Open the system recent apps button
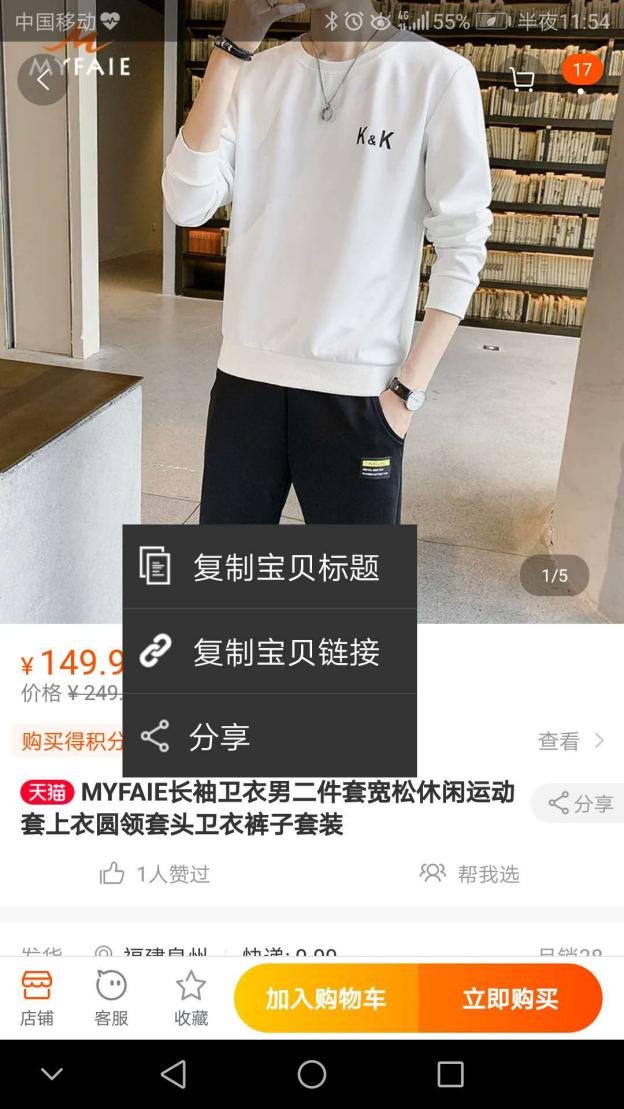624x1109 pixels. (x=450, y=1074)
